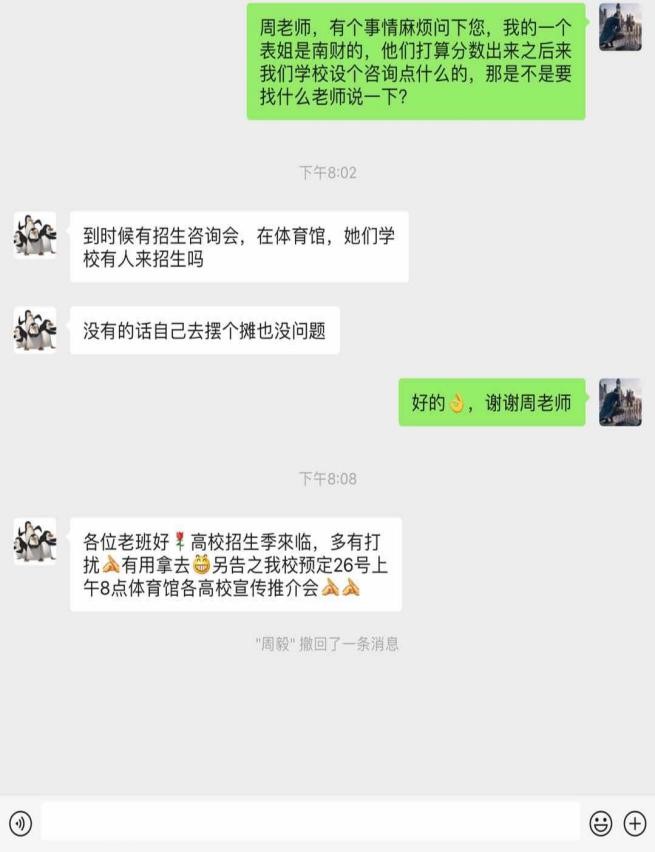Open the plus attachment menu
This screenshot has height=852, width=655.
[635, 823]
